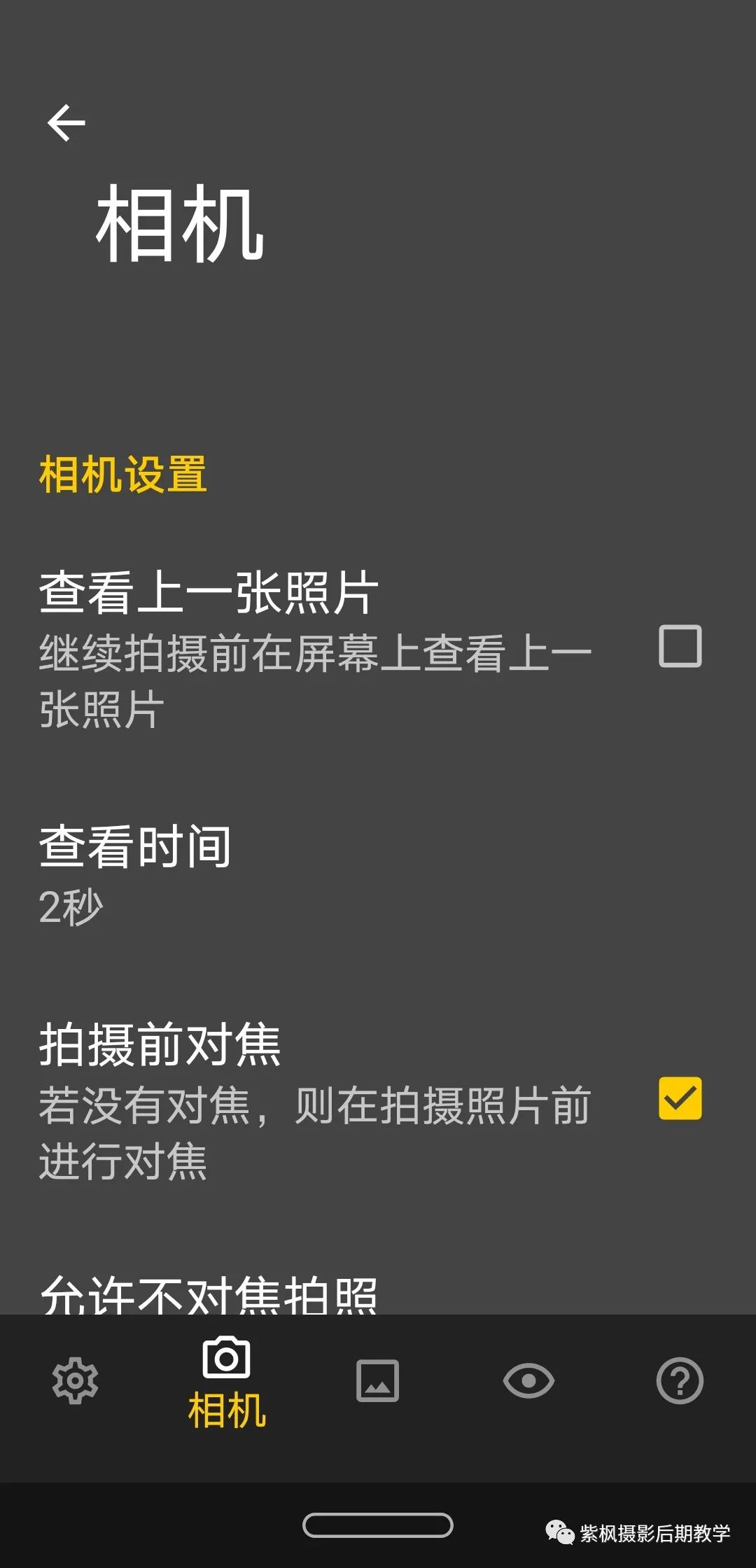The height and width of the screenshot is (1568, 756).
Task: Enable the 查看上一张照片 checkbox
Action: click(680, 646)
